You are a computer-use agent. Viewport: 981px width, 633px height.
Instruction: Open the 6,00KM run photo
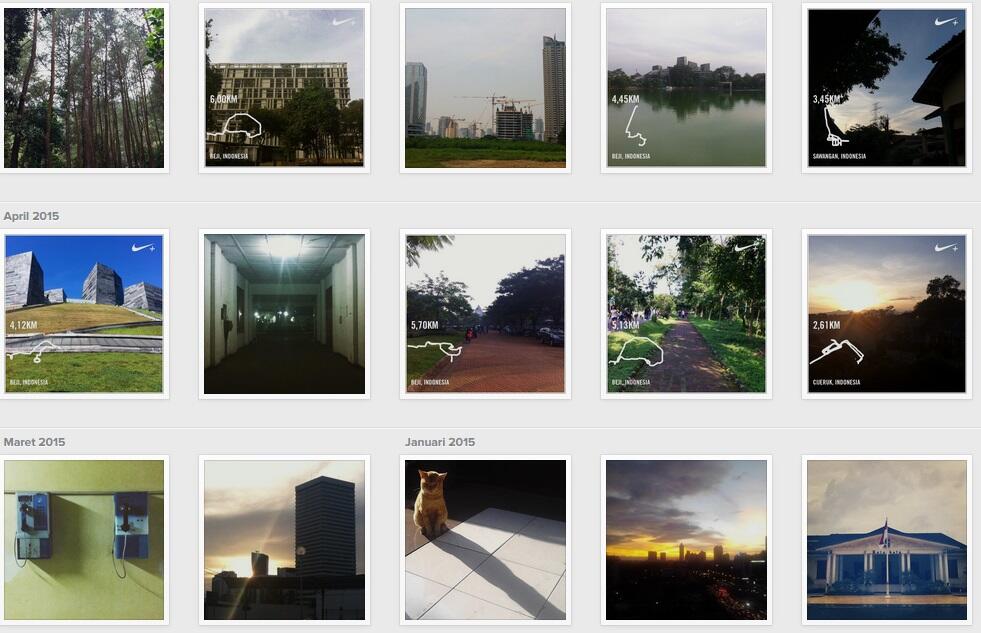coord(284,88)
